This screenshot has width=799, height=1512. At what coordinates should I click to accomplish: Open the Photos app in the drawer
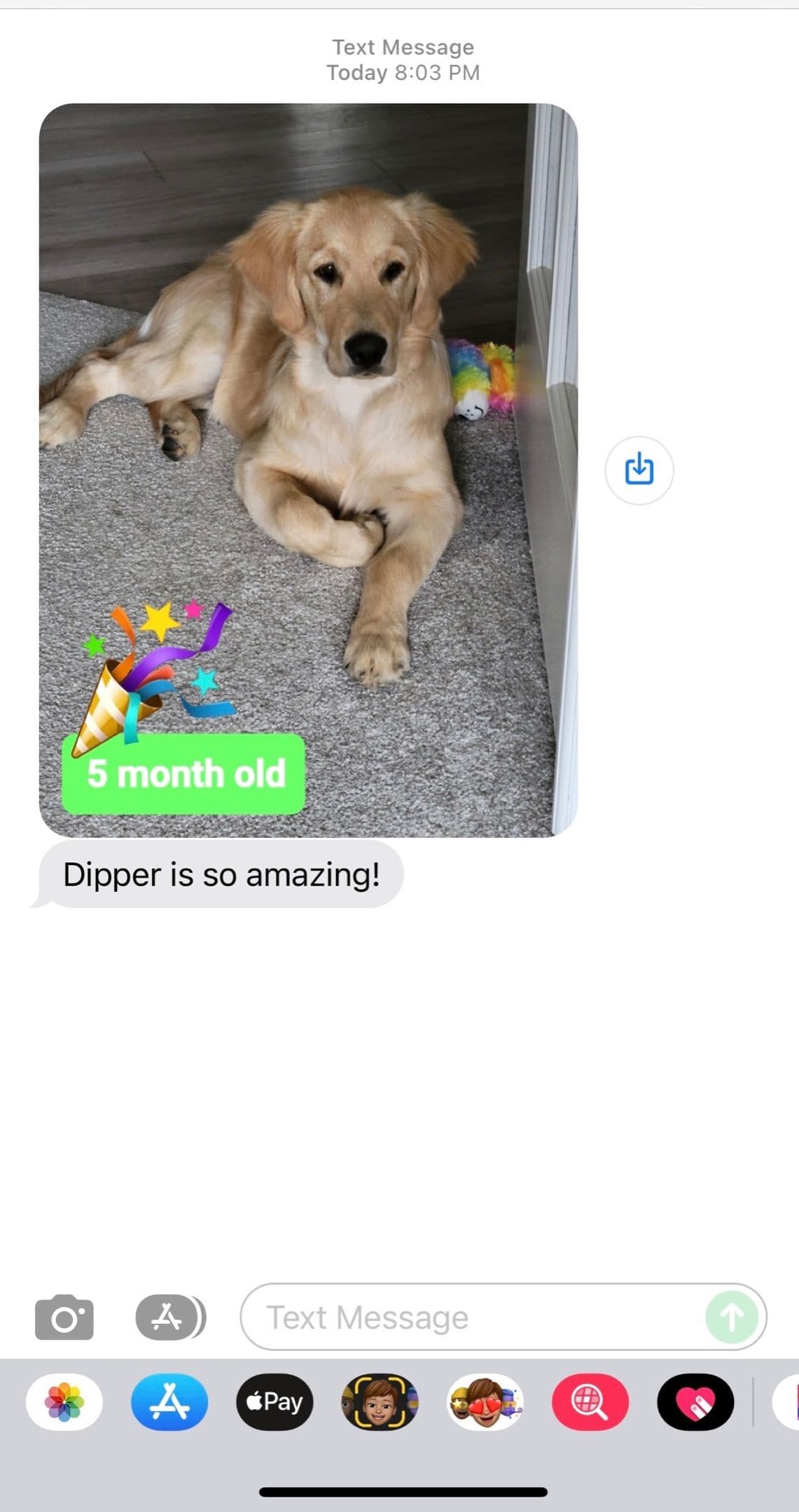(64, 1402)
